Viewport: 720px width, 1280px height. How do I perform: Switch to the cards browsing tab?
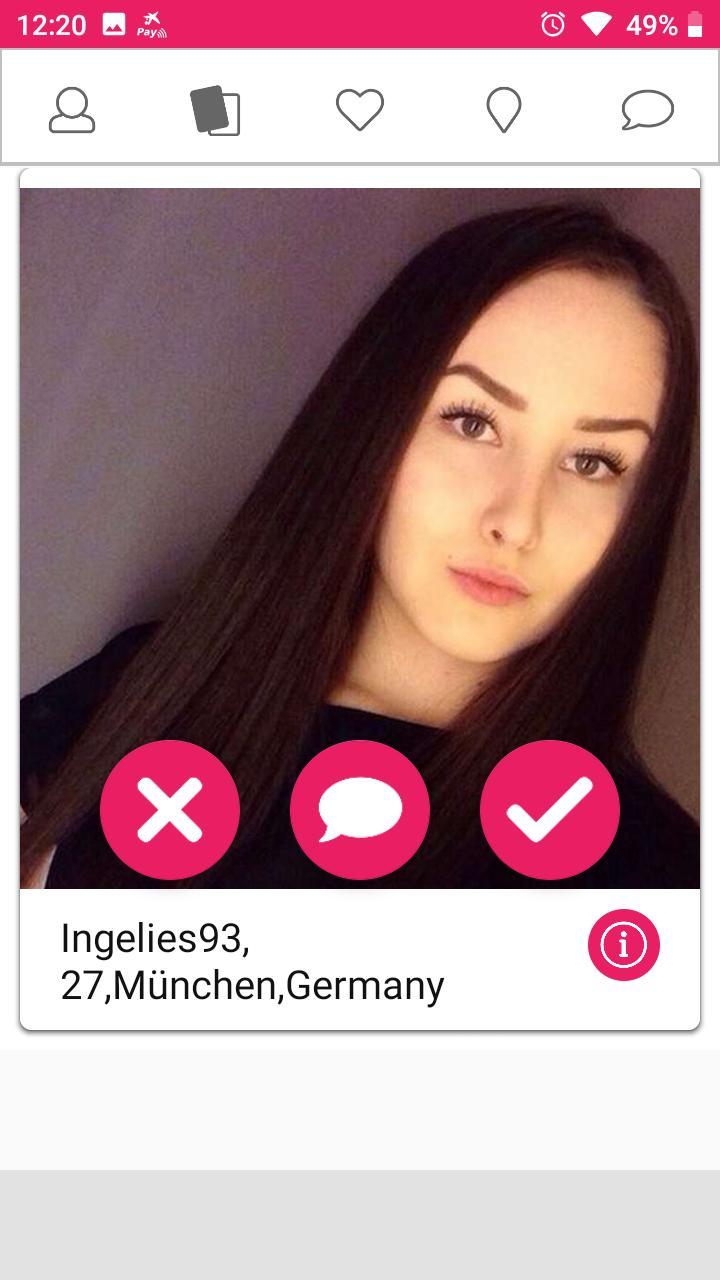click(x=216, y=109)
